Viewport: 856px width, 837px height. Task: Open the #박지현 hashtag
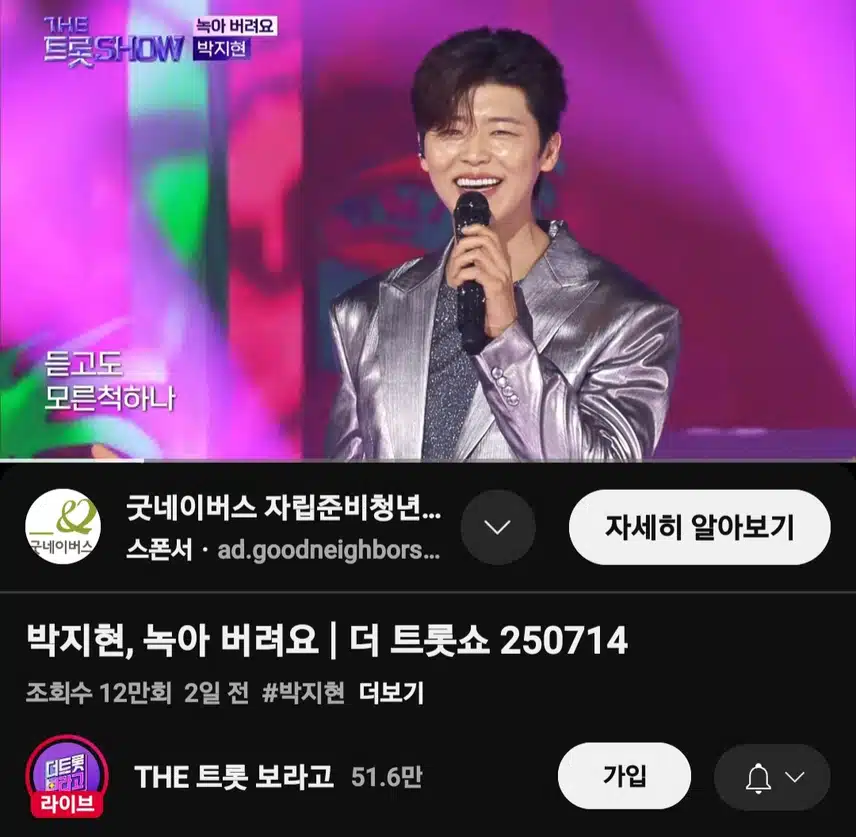(303, 693)
